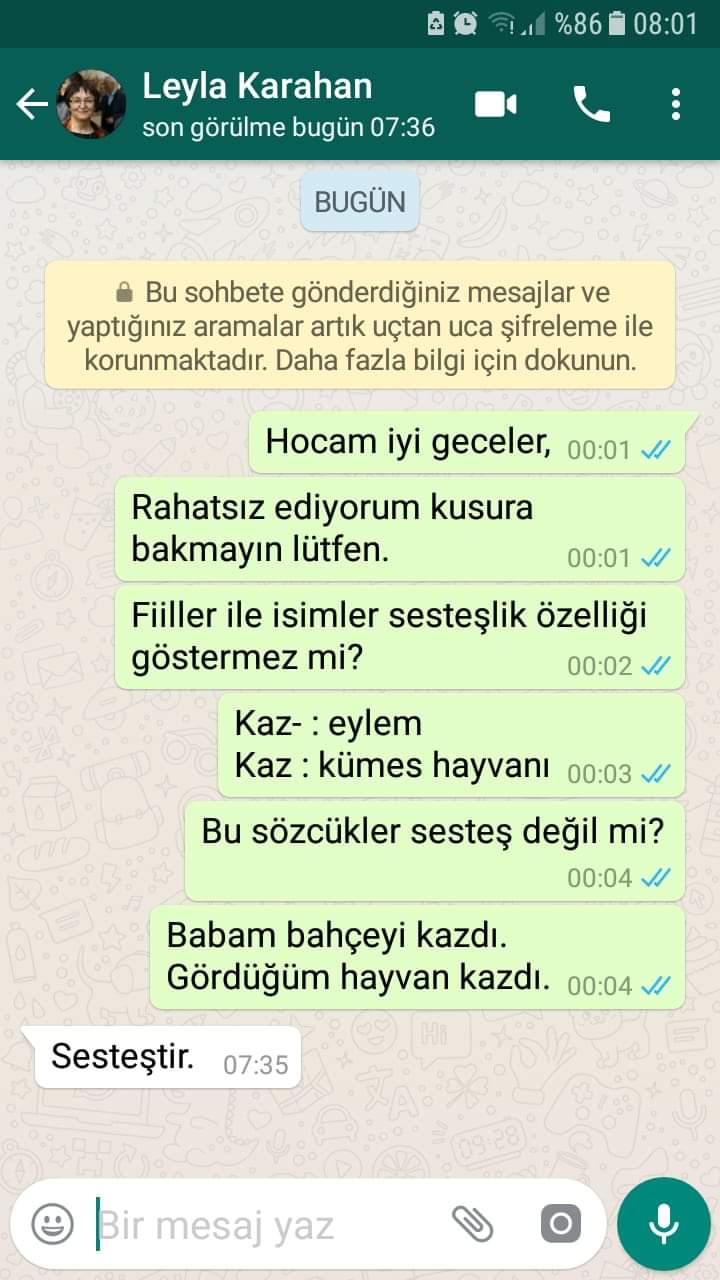Go back to the chats list
The image size is (720, 1280).
pyautogui.click(x=30, y=104)
